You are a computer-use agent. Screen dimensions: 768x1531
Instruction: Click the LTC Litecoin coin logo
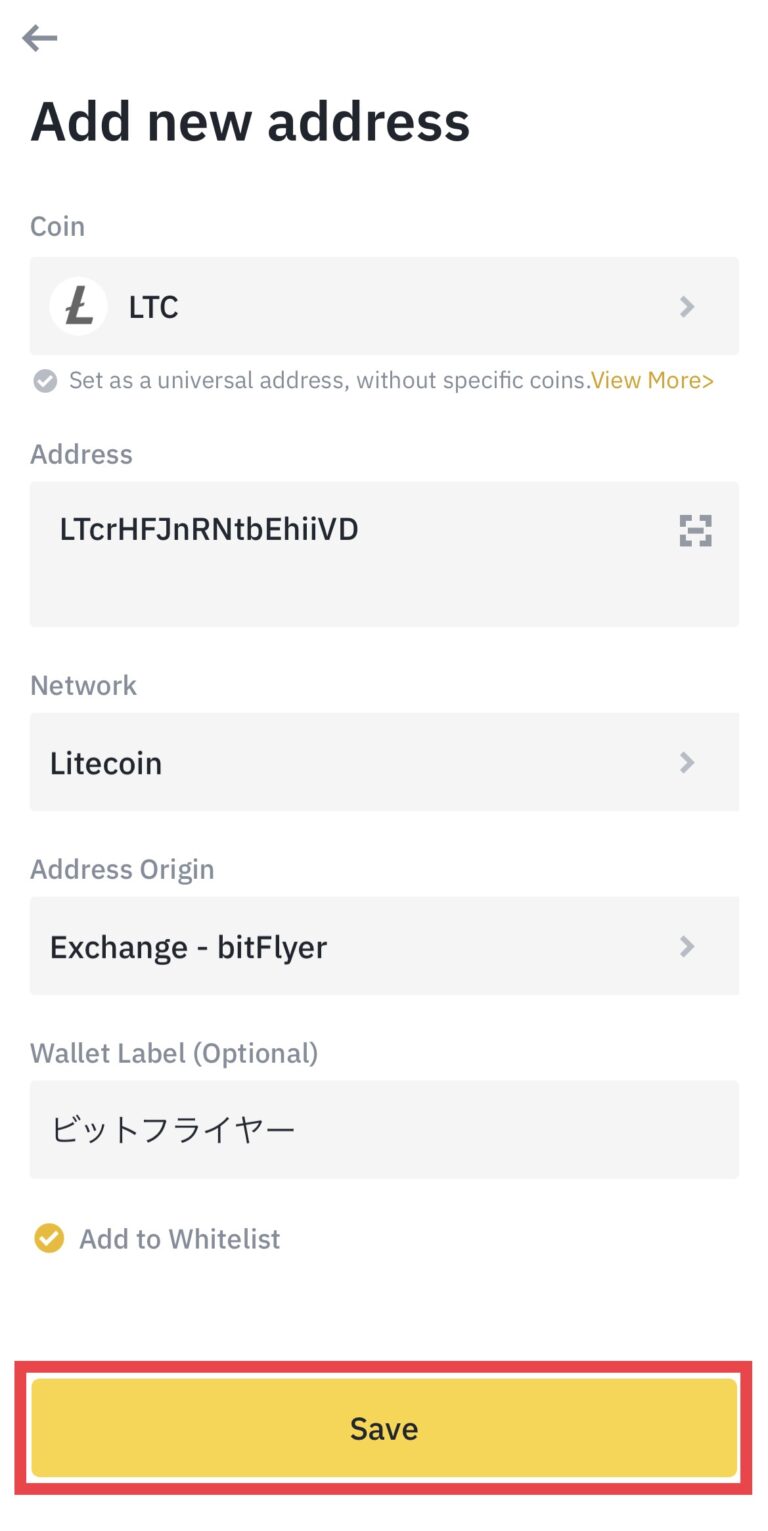pyautogui.click(x=78, y=306)
